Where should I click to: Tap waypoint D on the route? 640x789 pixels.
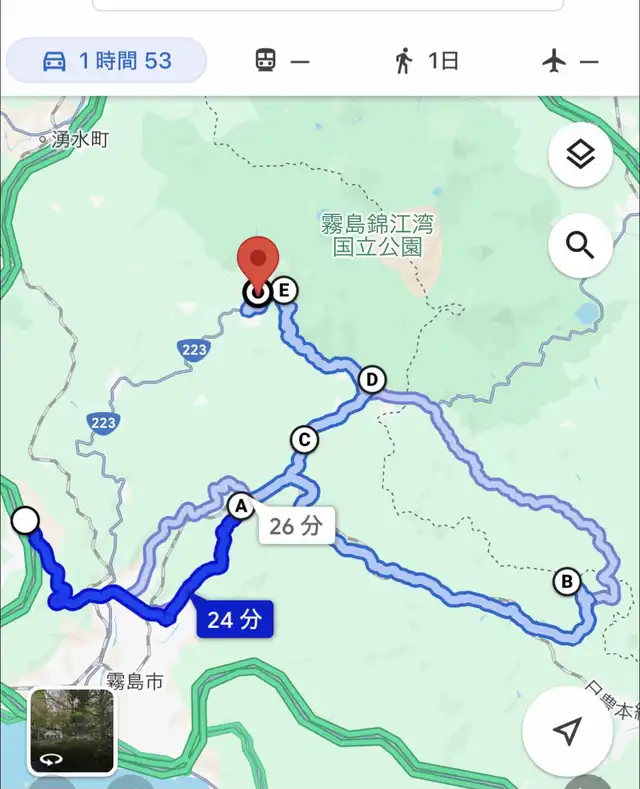372,380
